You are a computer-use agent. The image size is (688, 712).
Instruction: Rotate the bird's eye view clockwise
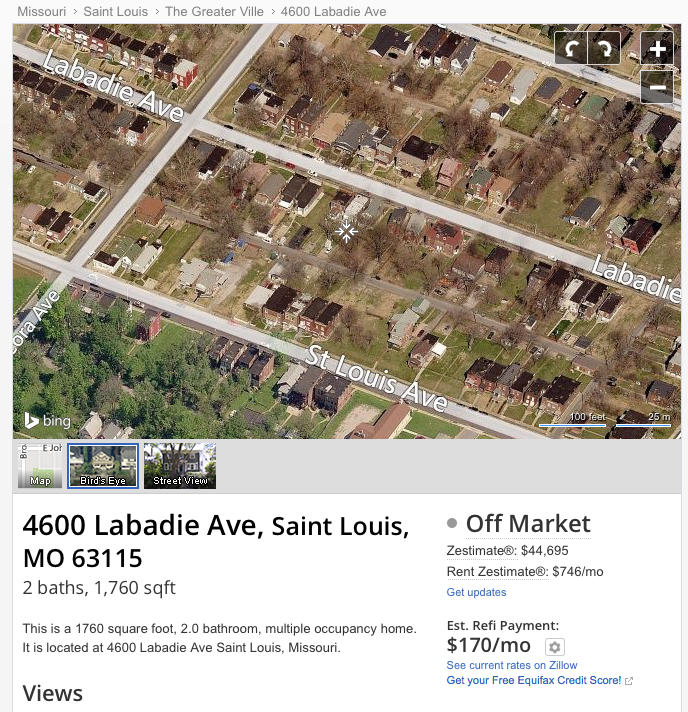[x=603, y=48]
